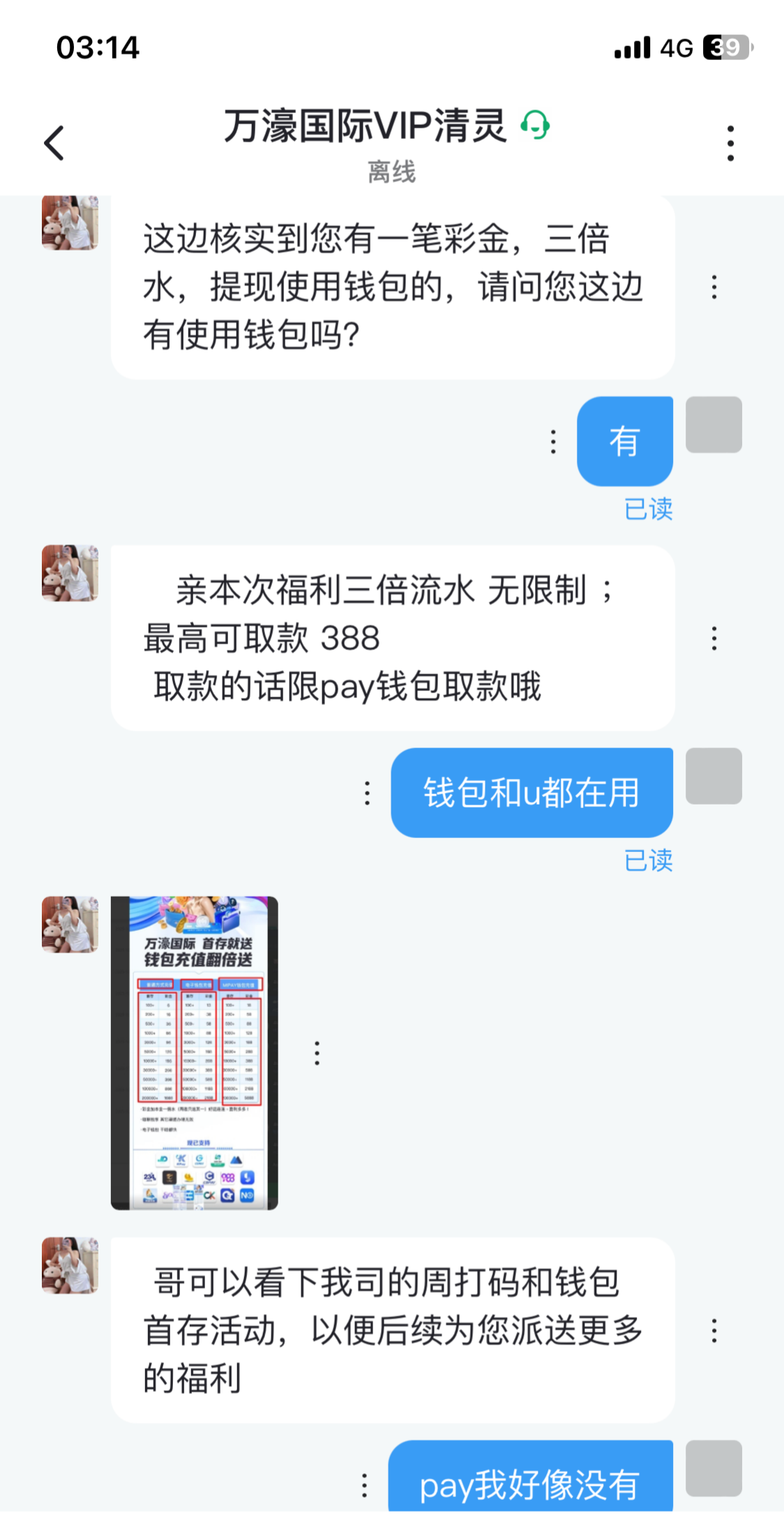Screen dimensions: 784x1538
Task: Open the chat overflow menu in header
Action: click(x=730, y=143)
